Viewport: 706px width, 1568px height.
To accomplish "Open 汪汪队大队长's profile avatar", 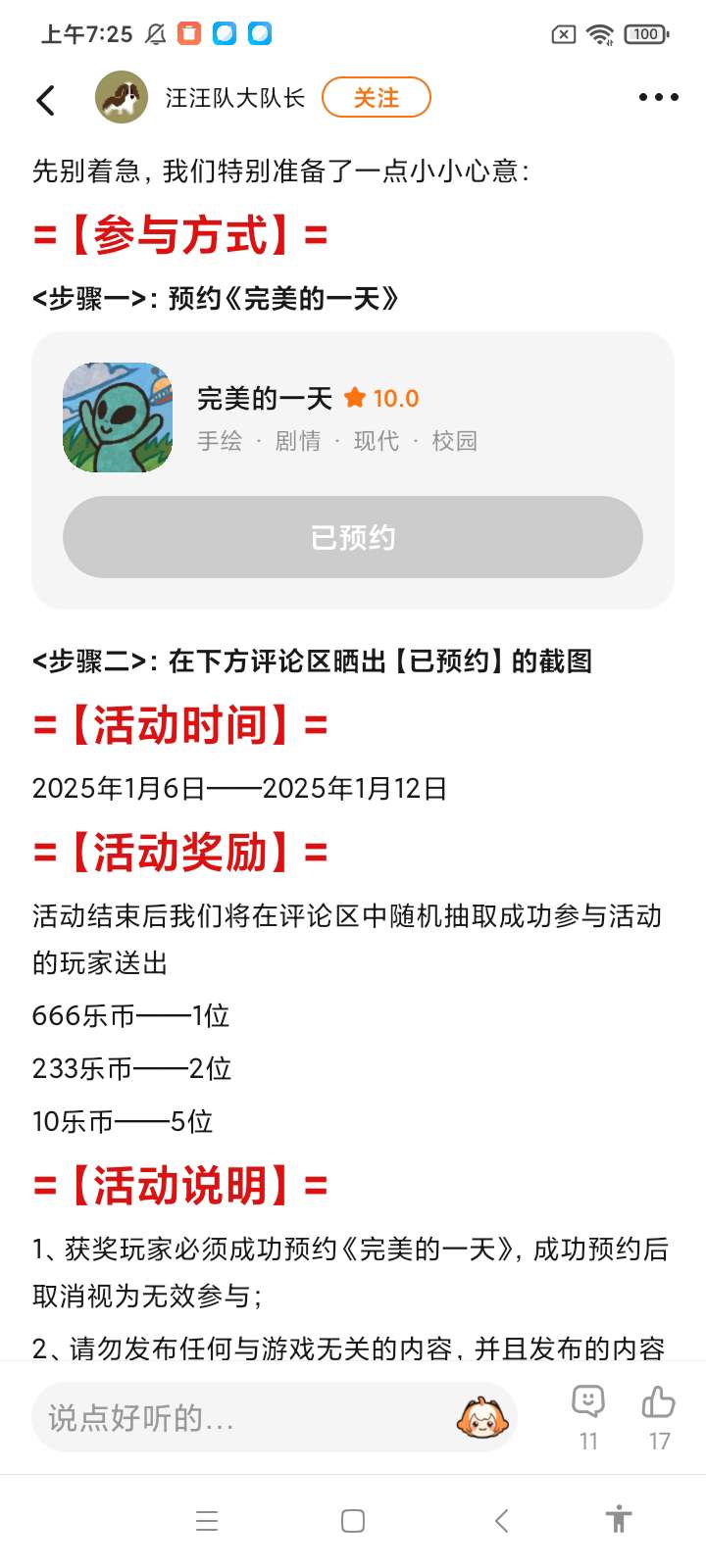I will tap(122, 97).
